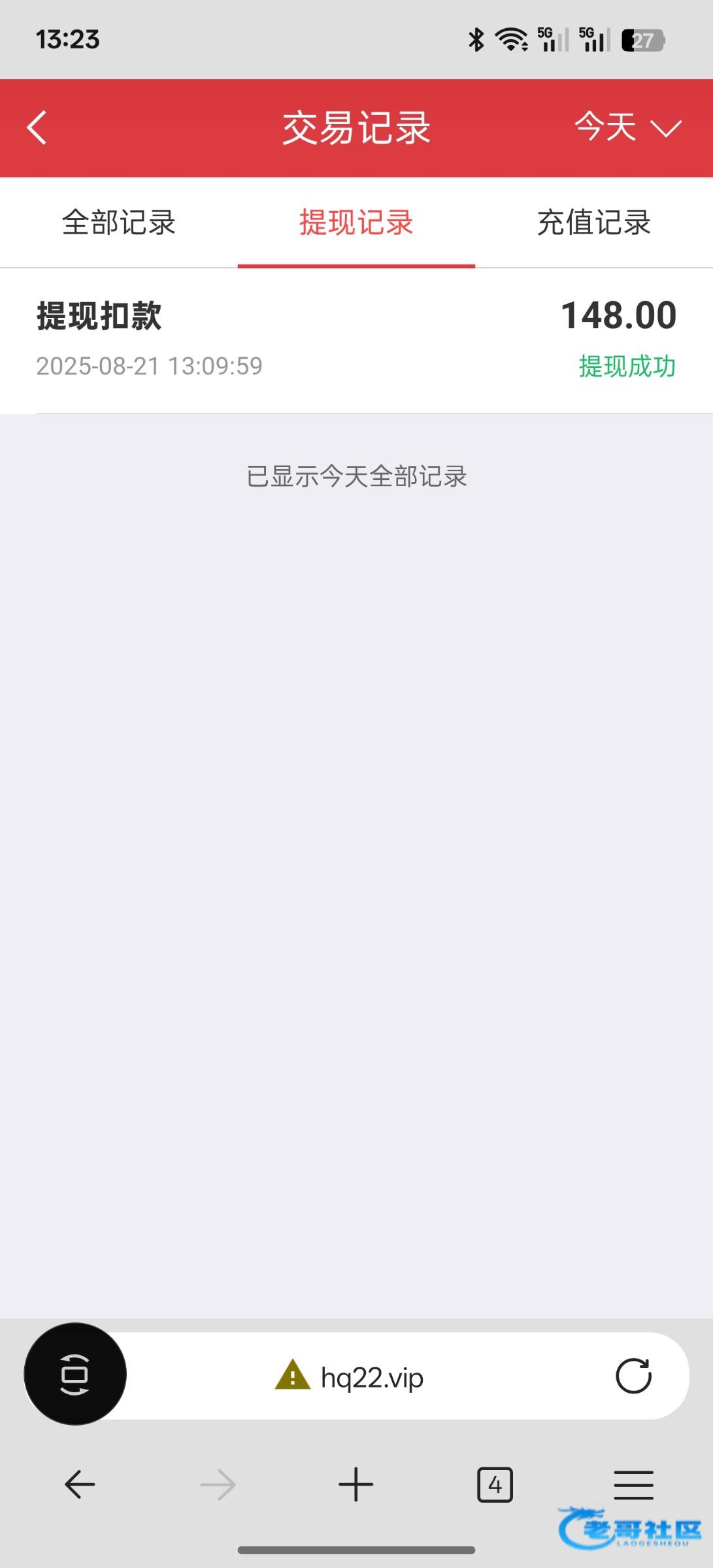The image size is (713, 1568).
Task: Navigate back with the browser back arrow
Action: coord(80,1485)
